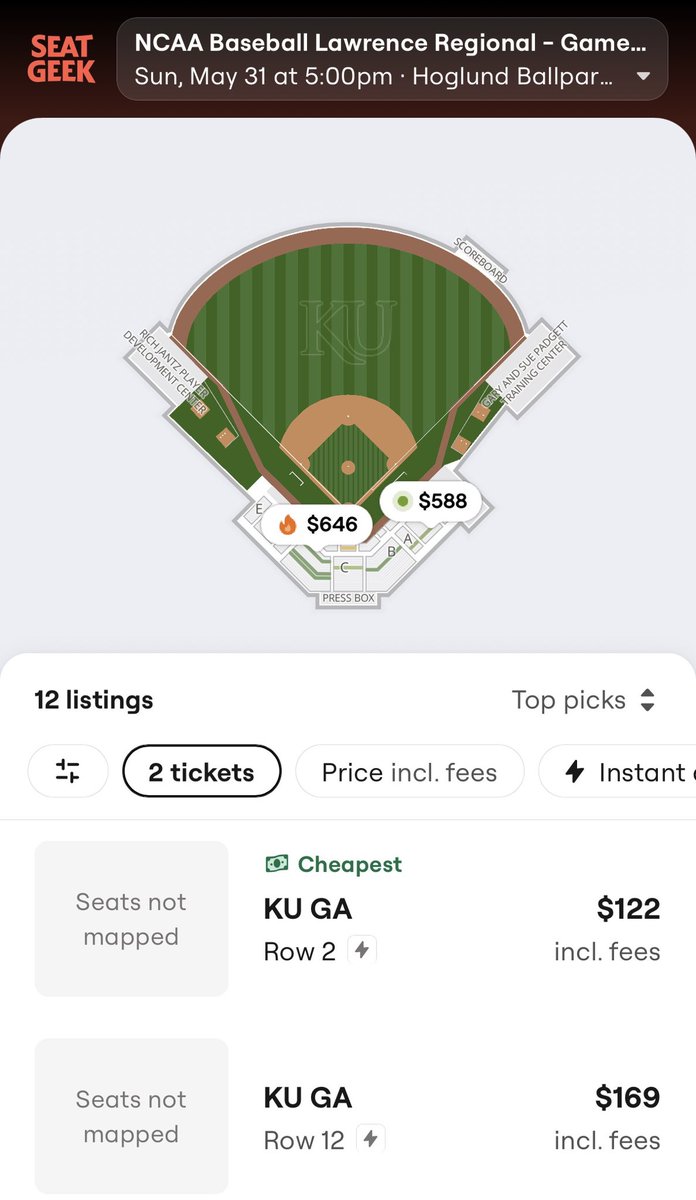Change sorting from Top picks

click(584, 700)
